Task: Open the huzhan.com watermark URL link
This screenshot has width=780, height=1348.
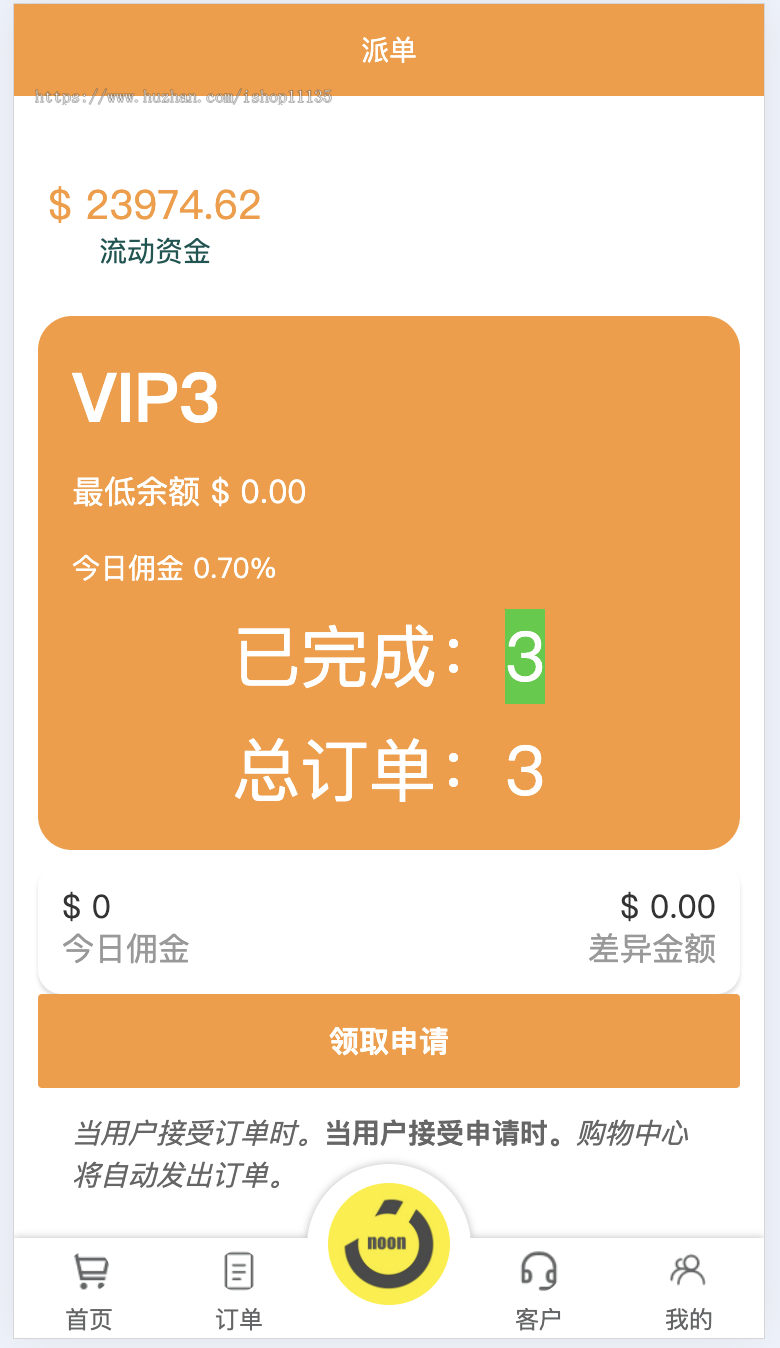Action: tap(181, 96)
